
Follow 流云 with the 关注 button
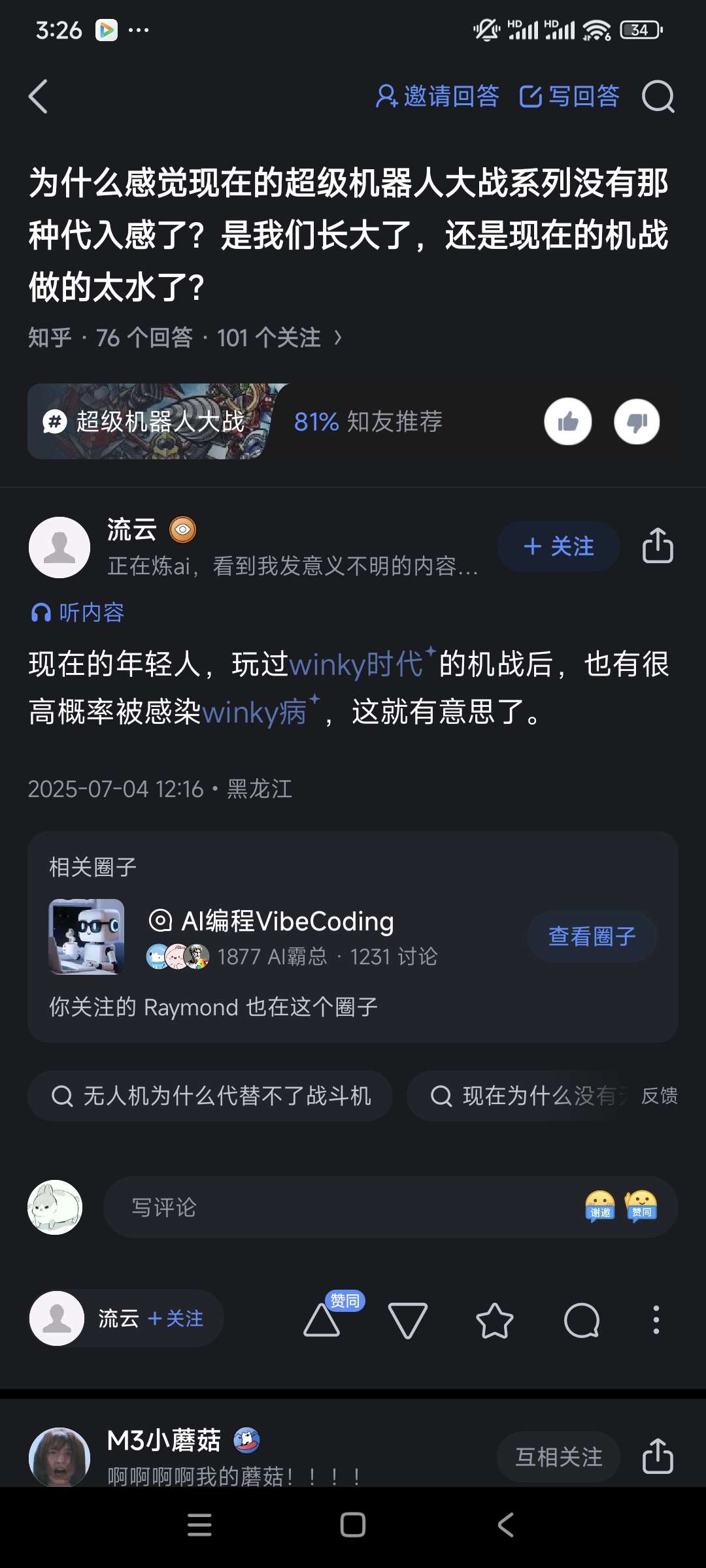pos(558,546)
